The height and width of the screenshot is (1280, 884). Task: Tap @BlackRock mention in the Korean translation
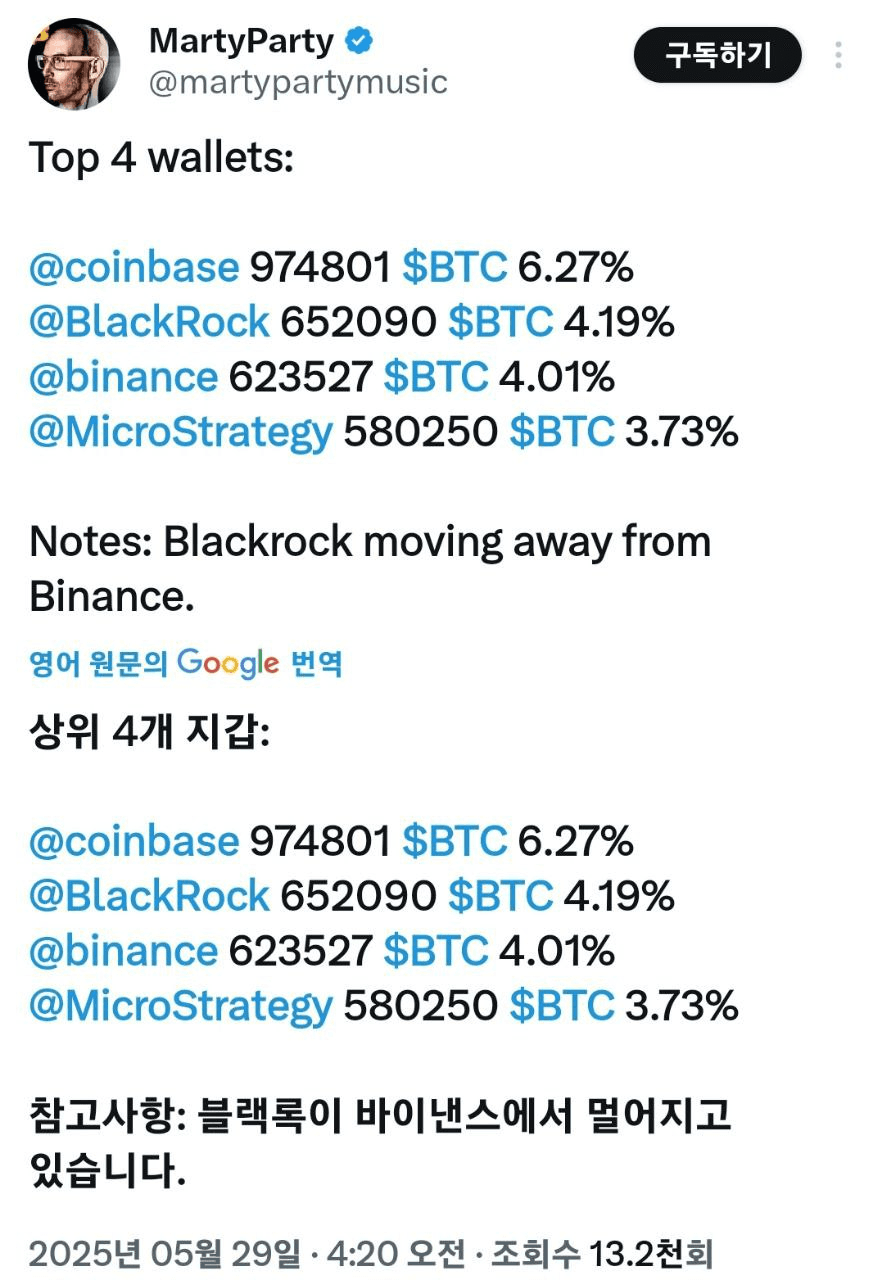(x=149, y=896)
